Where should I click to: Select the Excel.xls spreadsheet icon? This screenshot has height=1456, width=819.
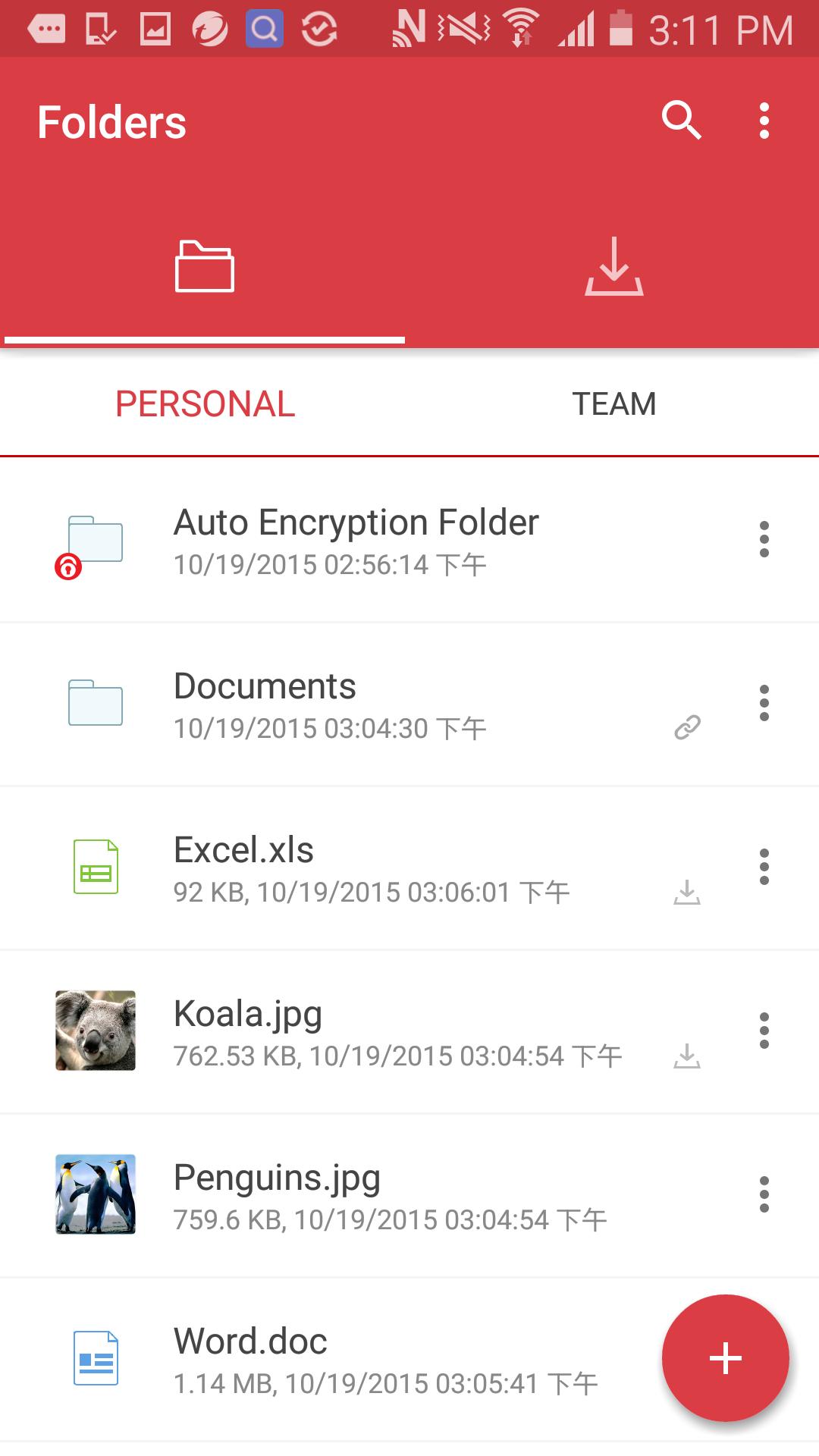click(x=95, y=867)
